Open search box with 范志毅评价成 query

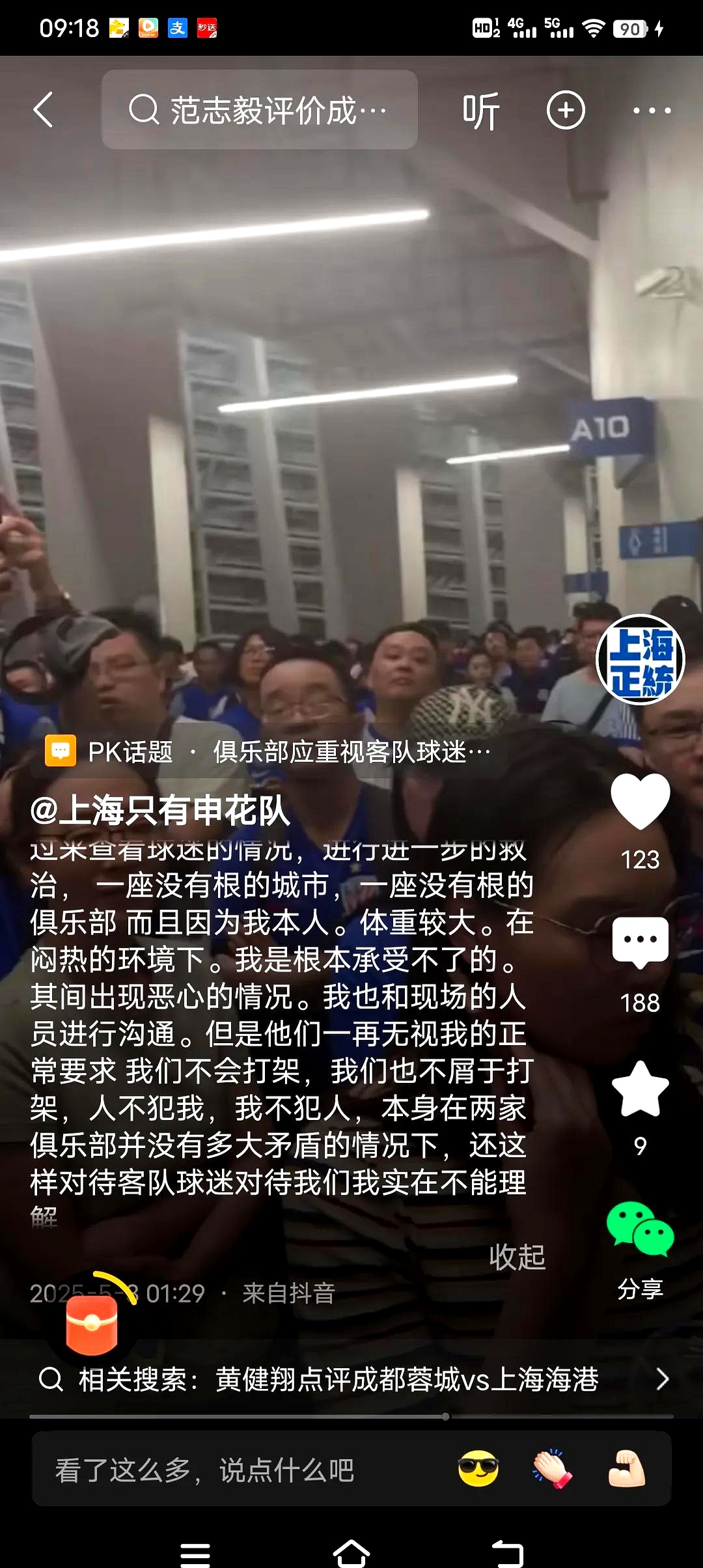[x=259, y=109]
